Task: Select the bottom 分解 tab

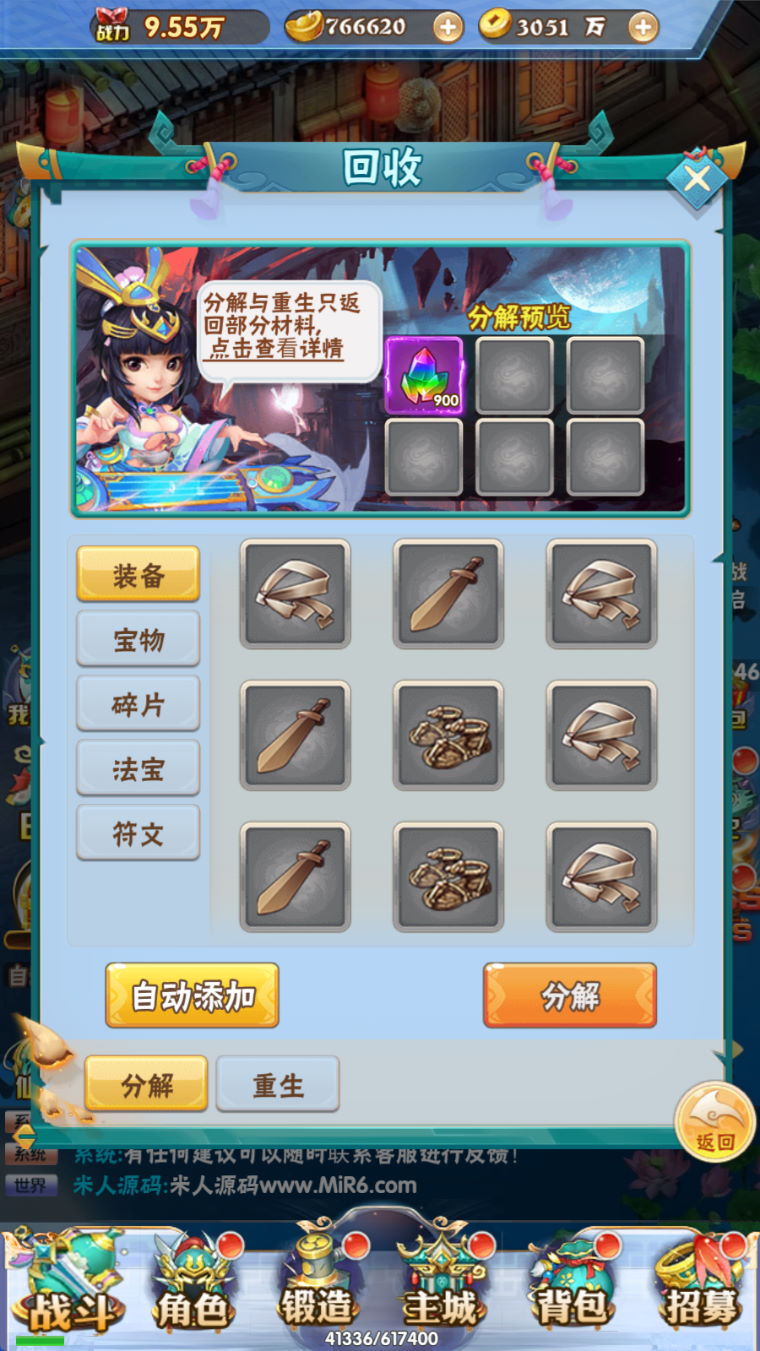Action: pyautogui.click(x=147, y=1085)
